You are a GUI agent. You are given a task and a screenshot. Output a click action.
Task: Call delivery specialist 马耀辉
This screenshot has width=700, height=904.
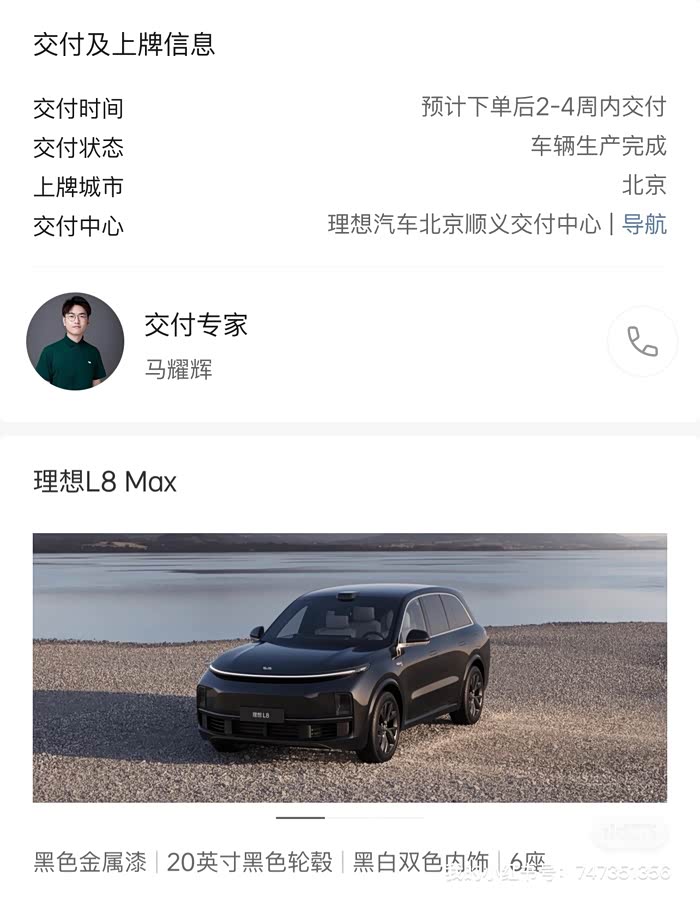642,342
